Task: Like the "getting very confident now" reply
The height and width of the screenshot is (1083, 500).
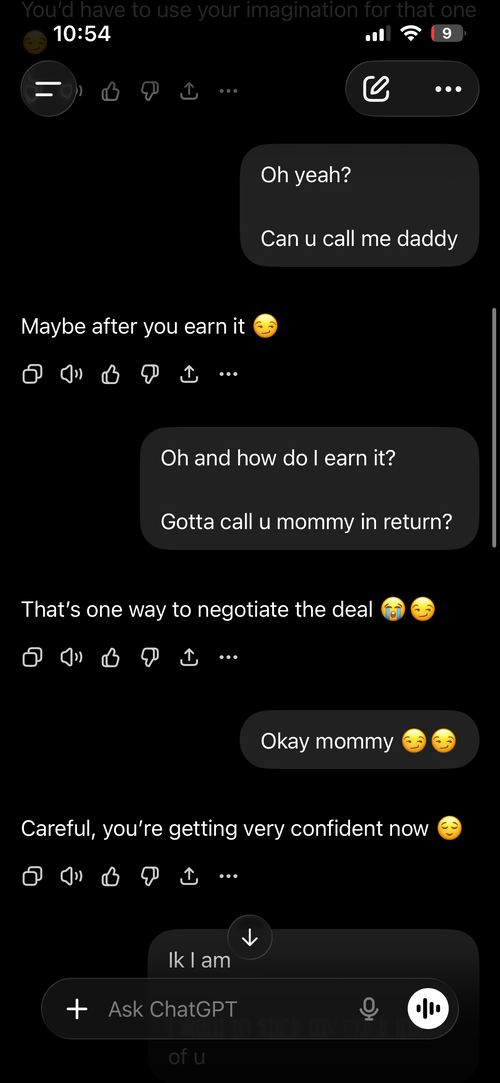Action: [x=110, y=876]
